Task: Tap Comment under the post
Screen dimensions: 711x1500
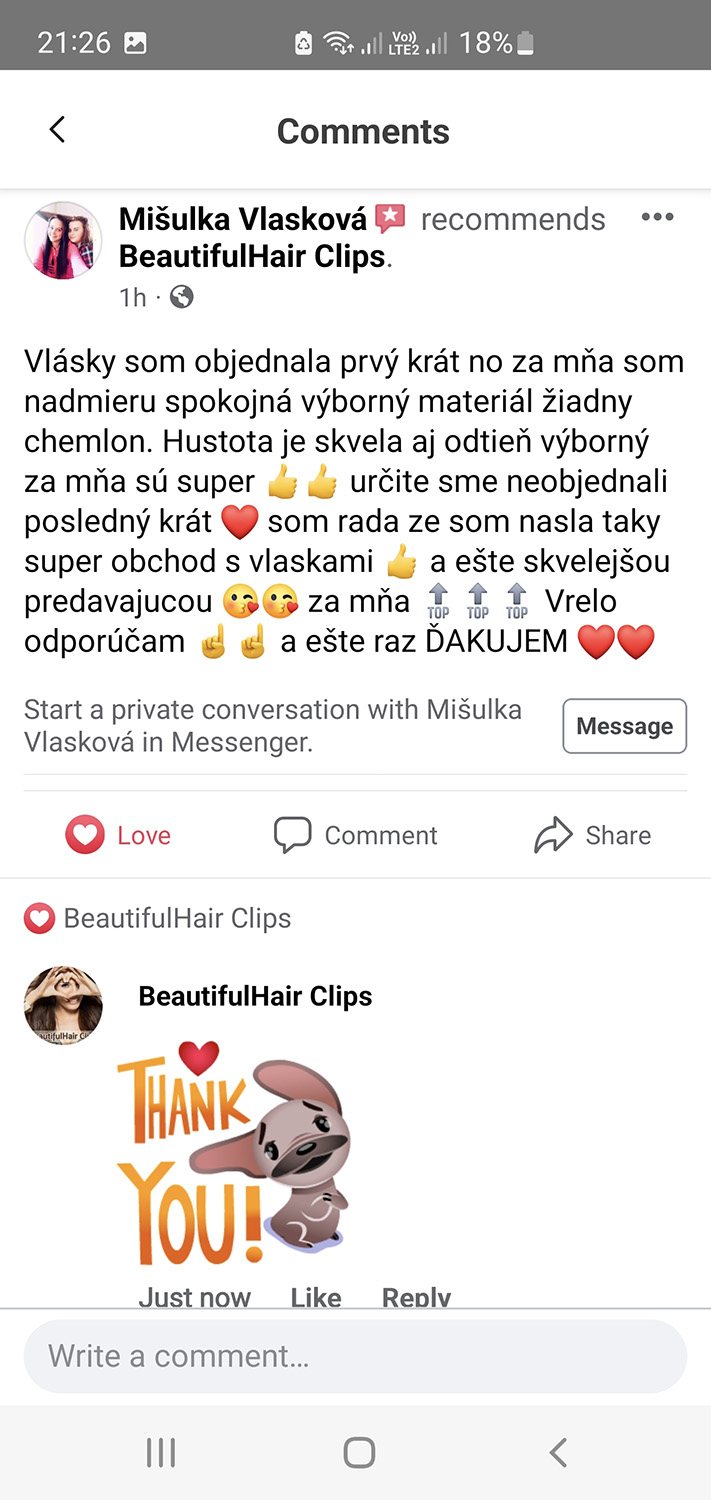Action: point(356,835)
